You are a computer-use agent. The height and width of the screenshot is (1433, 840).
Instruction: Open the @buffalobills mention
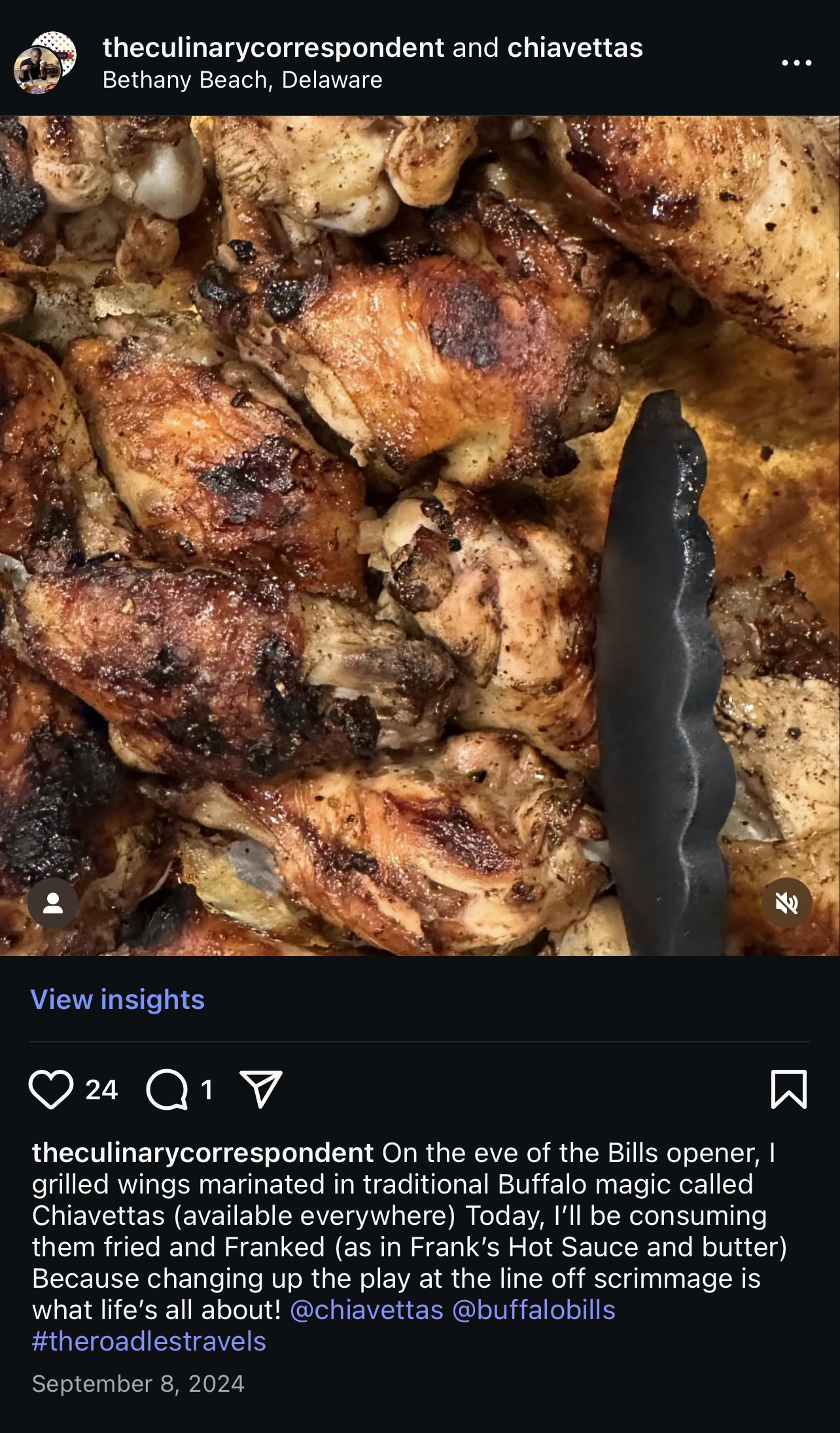(534, 1309)
